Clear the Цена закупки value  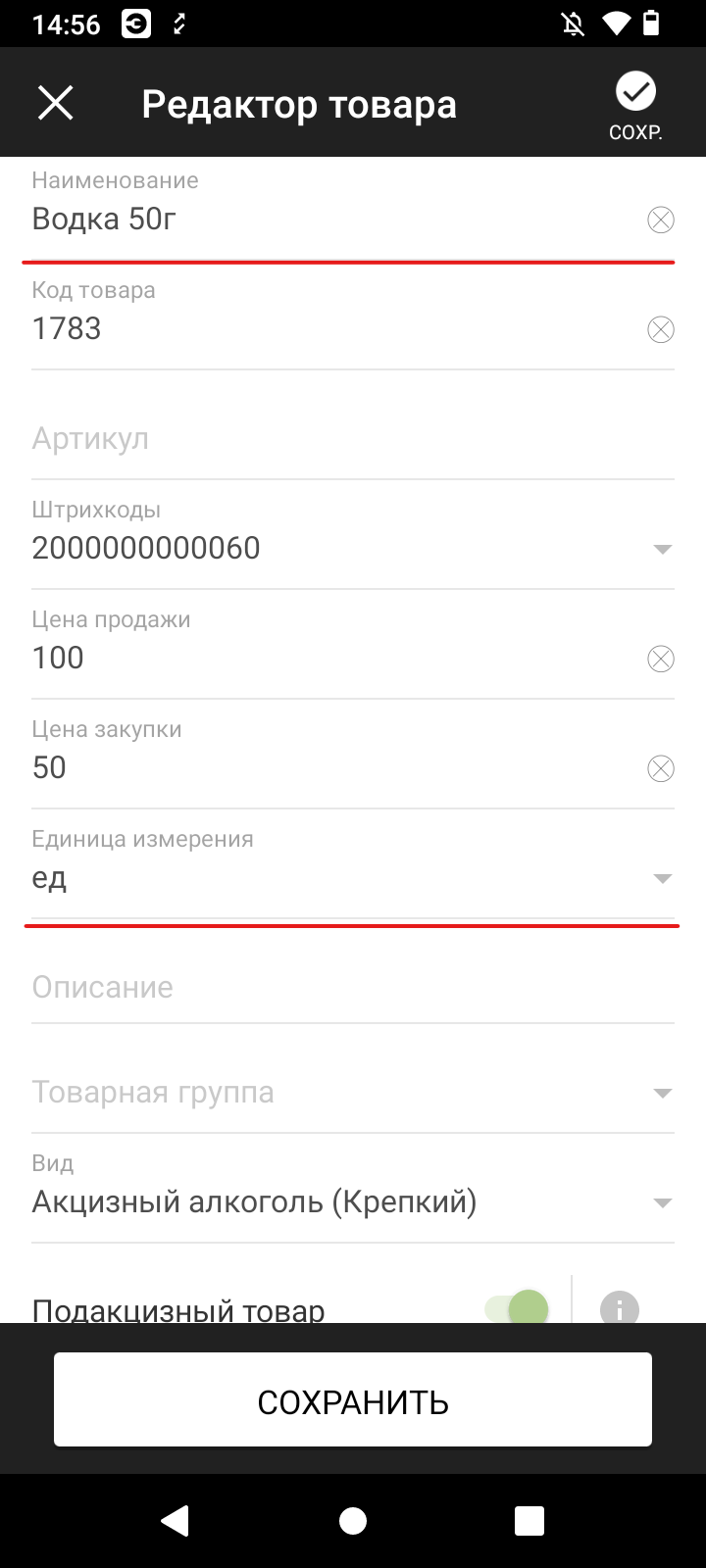tap(661, 769)
